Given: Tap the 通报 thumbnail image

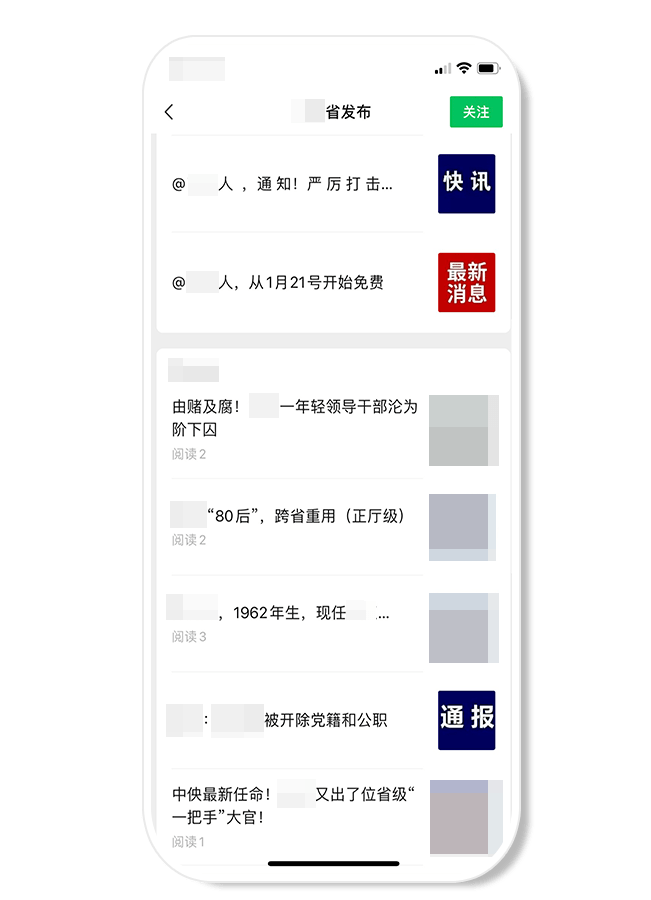Looking at the screenshot, I should click(x=466, y=720).
